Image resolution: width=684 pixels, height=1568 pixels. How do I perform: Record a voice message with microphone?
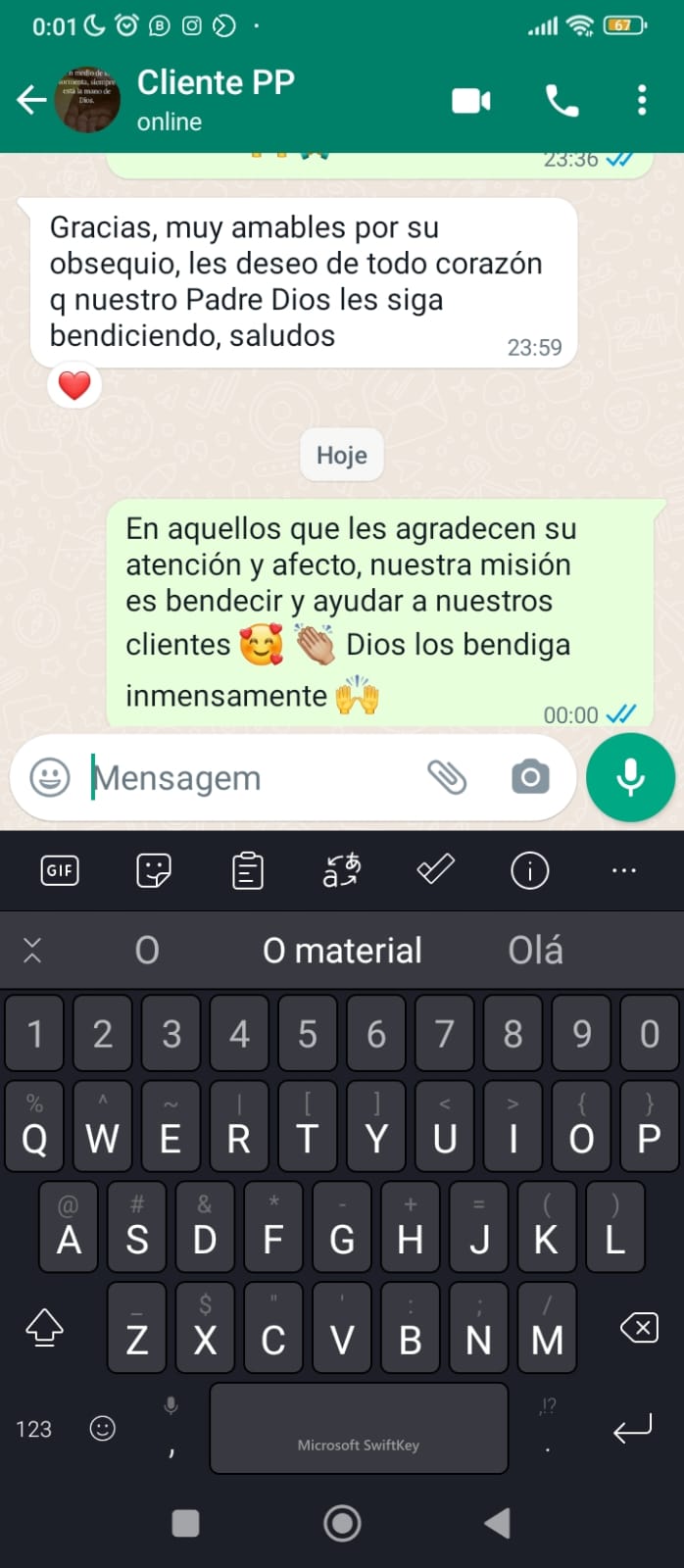coord(630,777)
